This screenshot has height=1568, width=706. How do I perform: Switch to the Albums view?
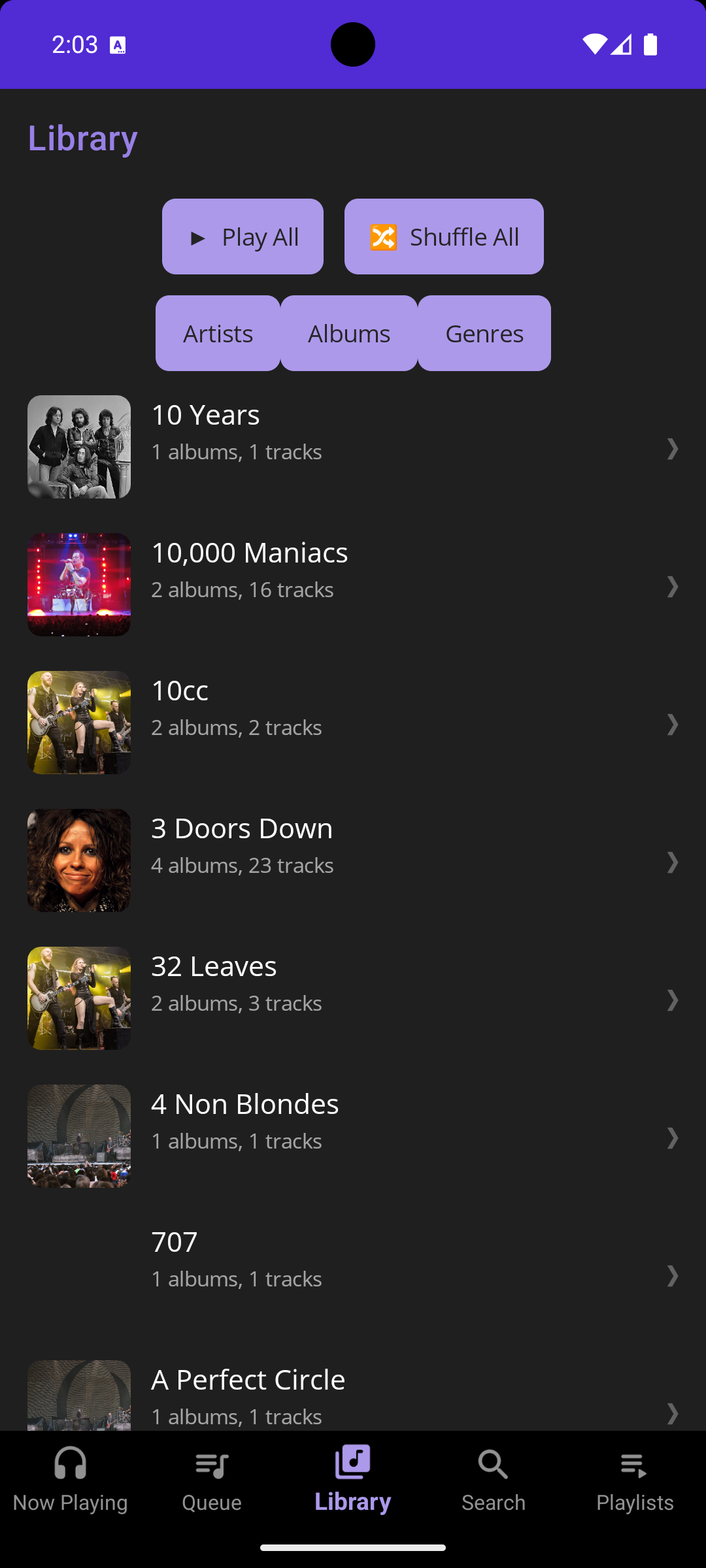click(x=349, y=333)
